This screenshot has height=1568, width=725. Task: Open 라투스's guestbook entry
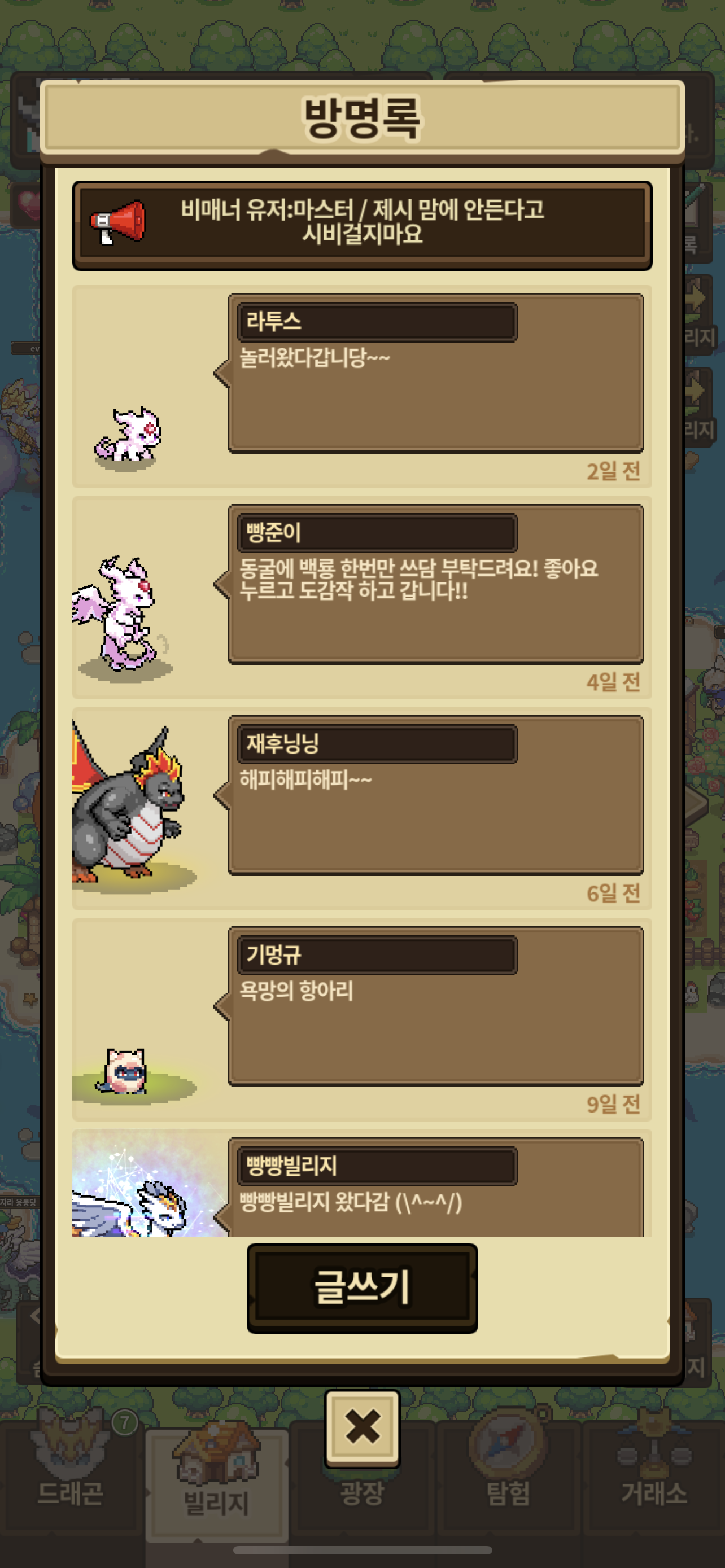(x=435, y=373)
